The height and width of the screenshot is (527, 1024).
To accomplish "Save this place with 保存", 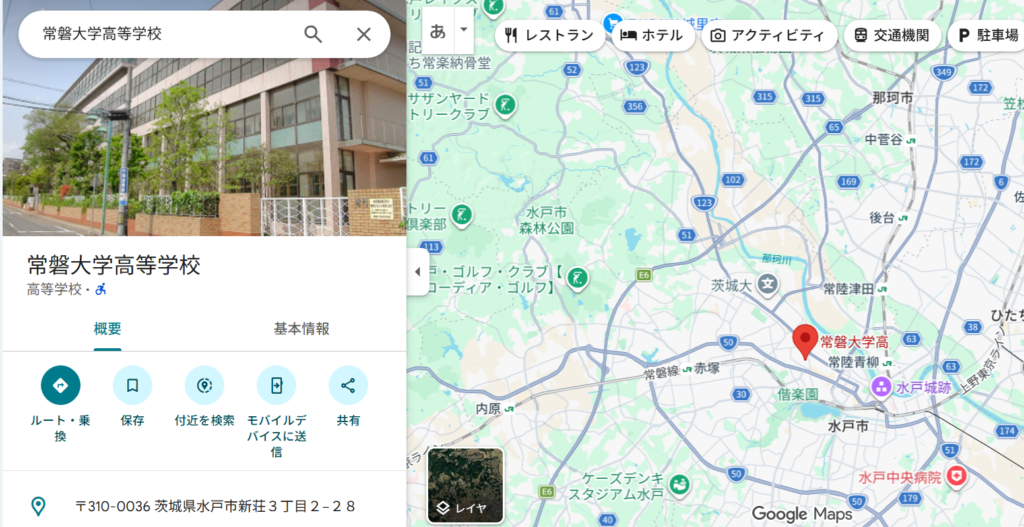I will pos(132,386).
